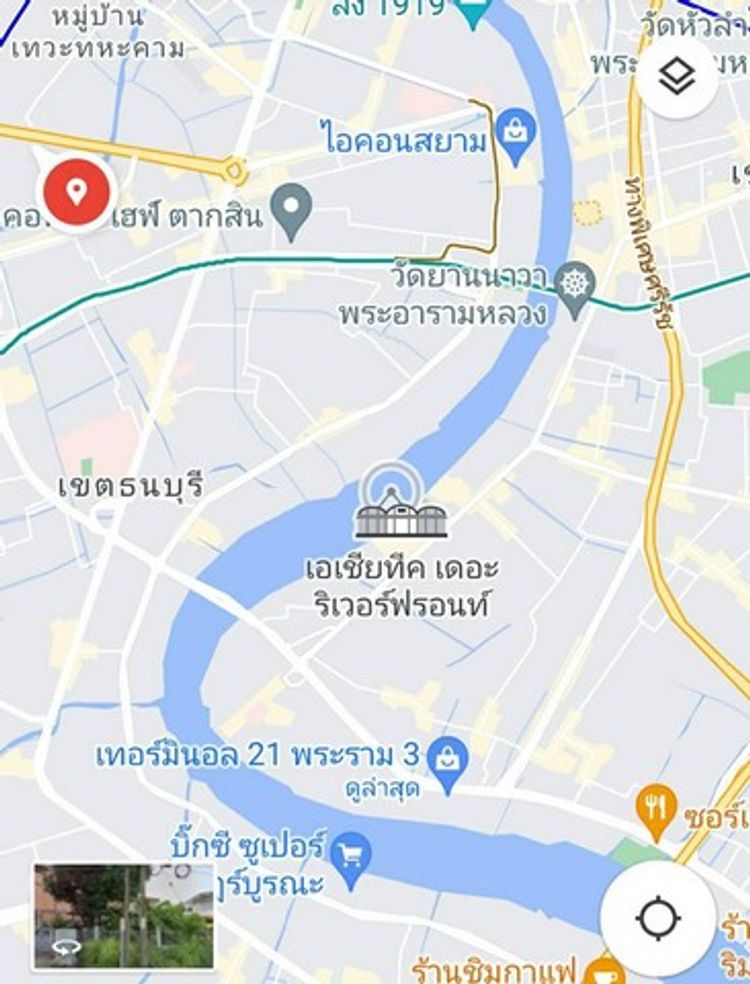Tap the orange restaurant pin ซอร์

pos(656,810)
